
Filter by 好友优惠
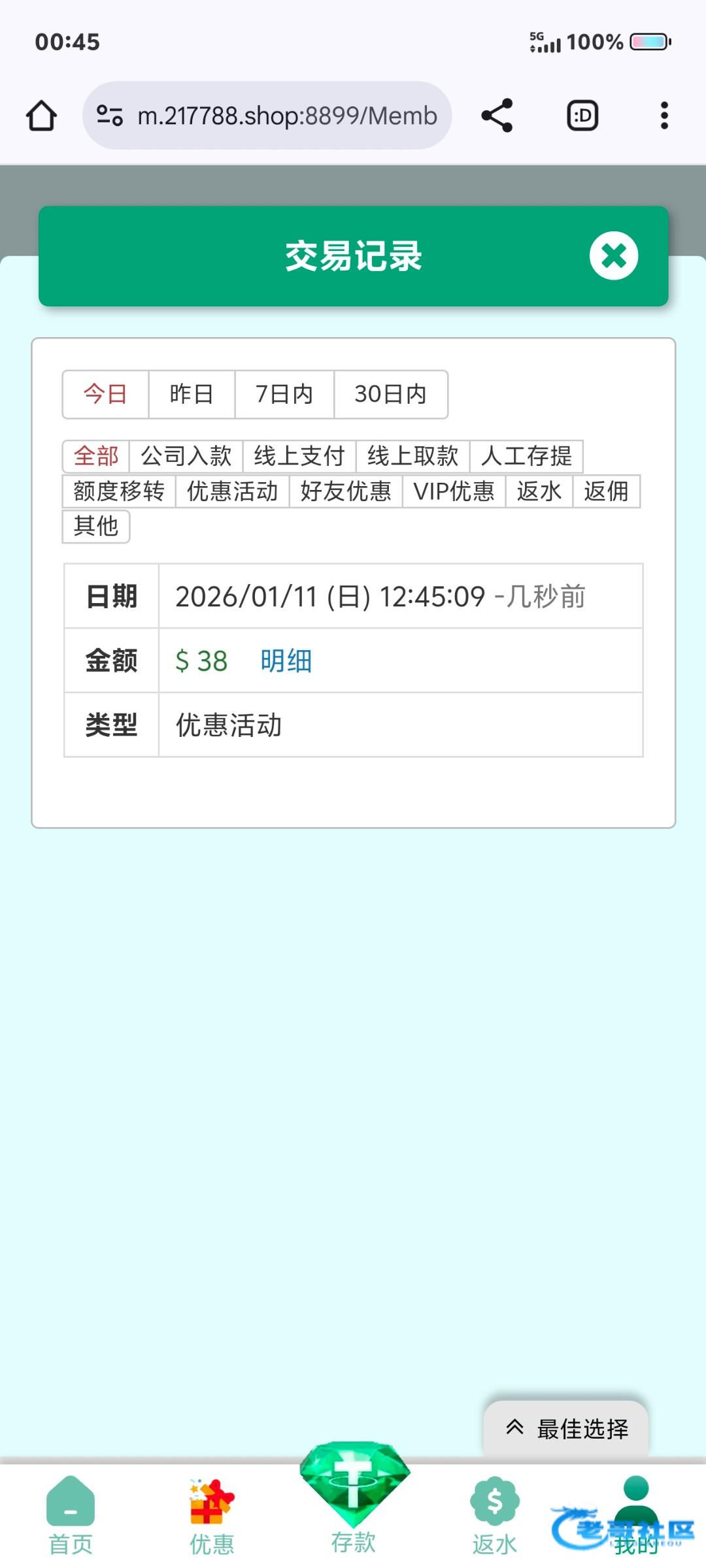click(x=346, y=491)
